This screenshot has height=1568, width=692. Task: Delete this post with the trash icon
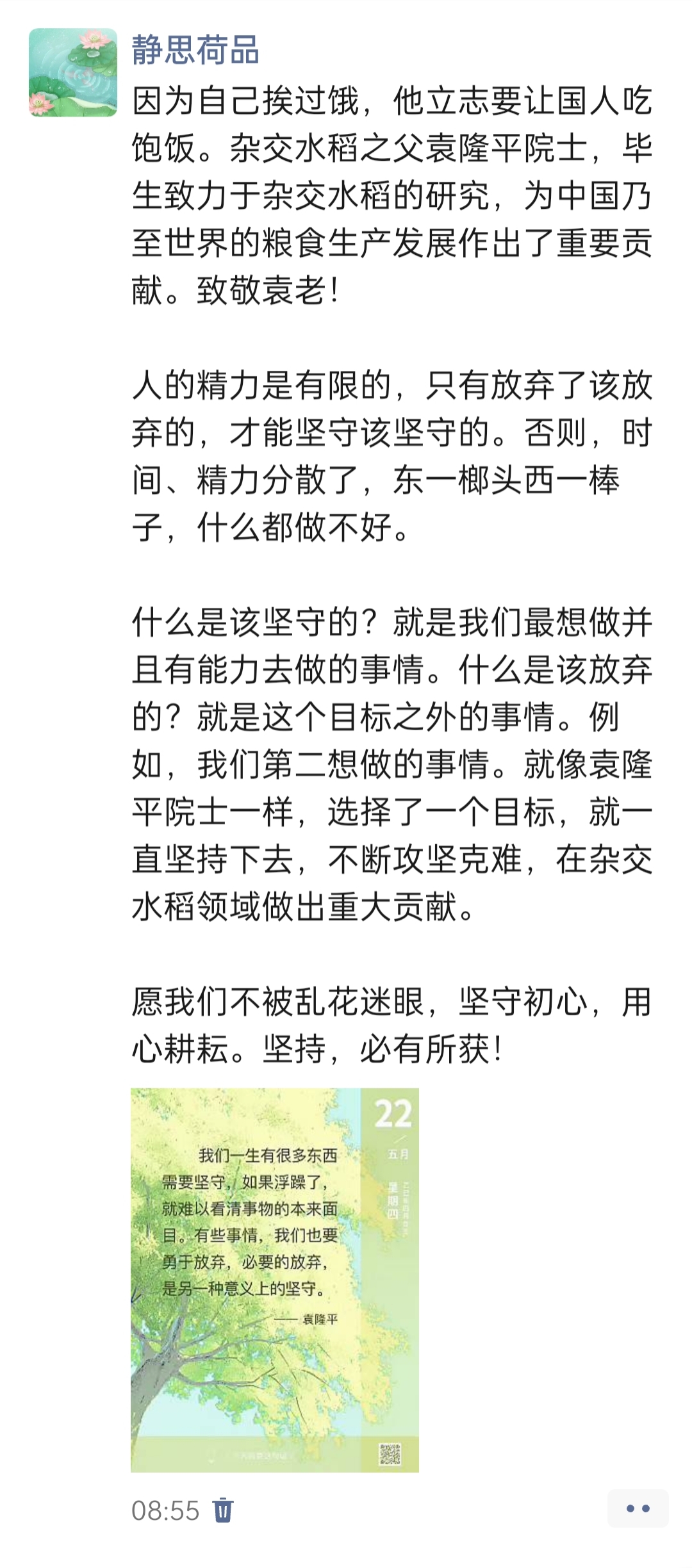coord(223,1510)
